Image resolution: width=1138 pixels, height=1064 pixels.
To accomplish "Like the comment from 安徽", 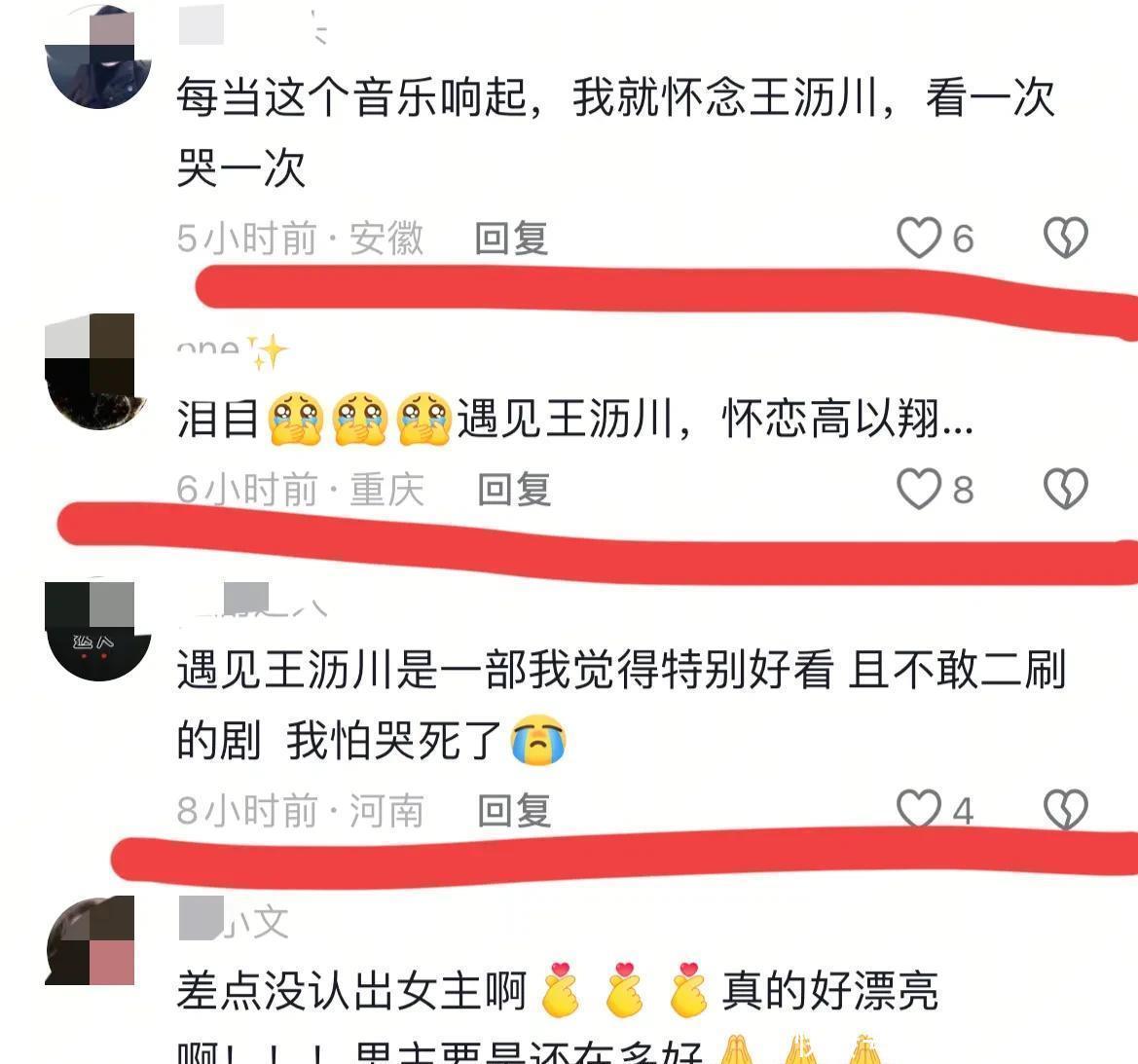I will click(919, 238).
